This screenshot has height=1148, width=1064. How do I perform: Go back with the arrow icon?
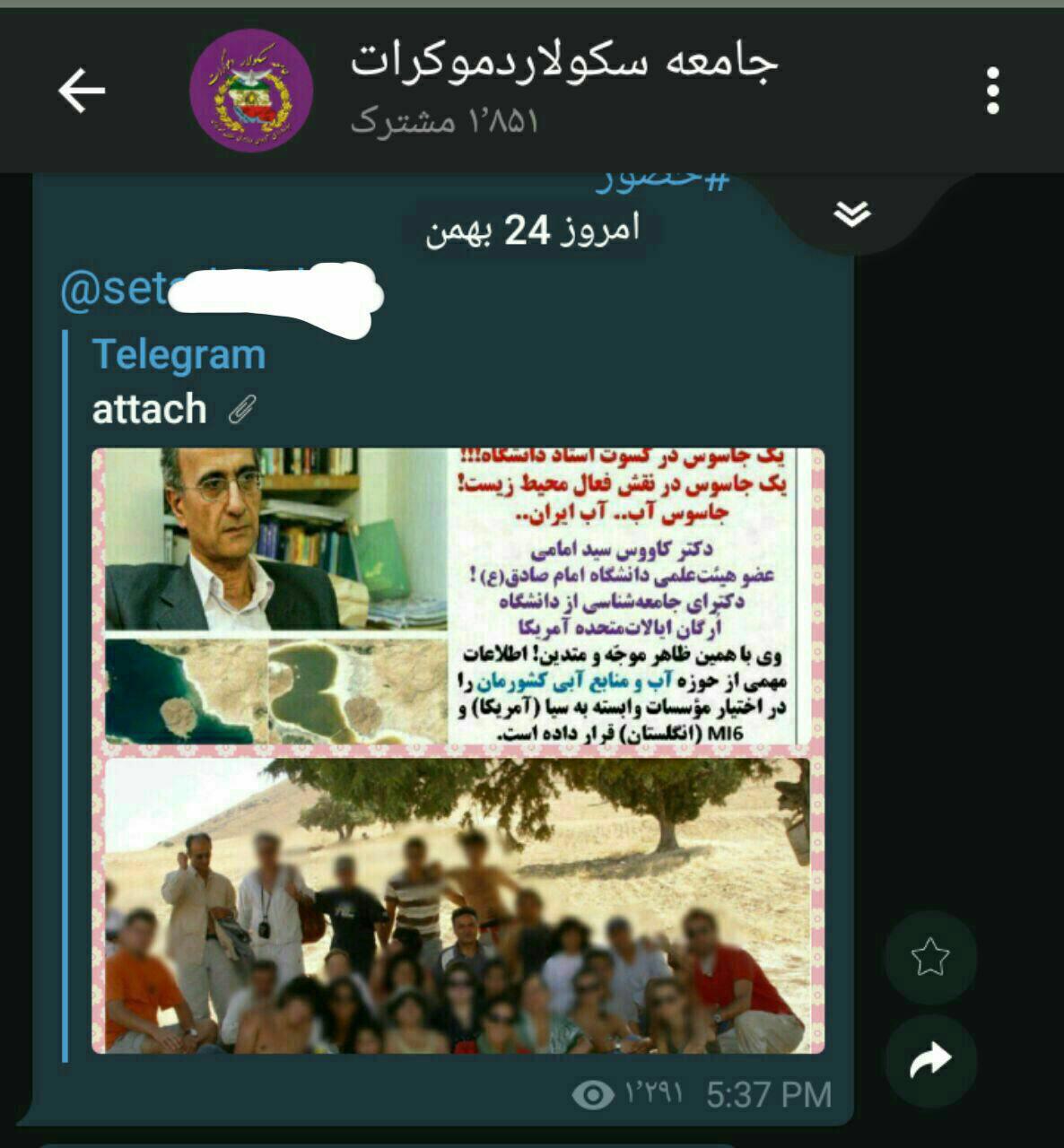[x=82, y=91]
